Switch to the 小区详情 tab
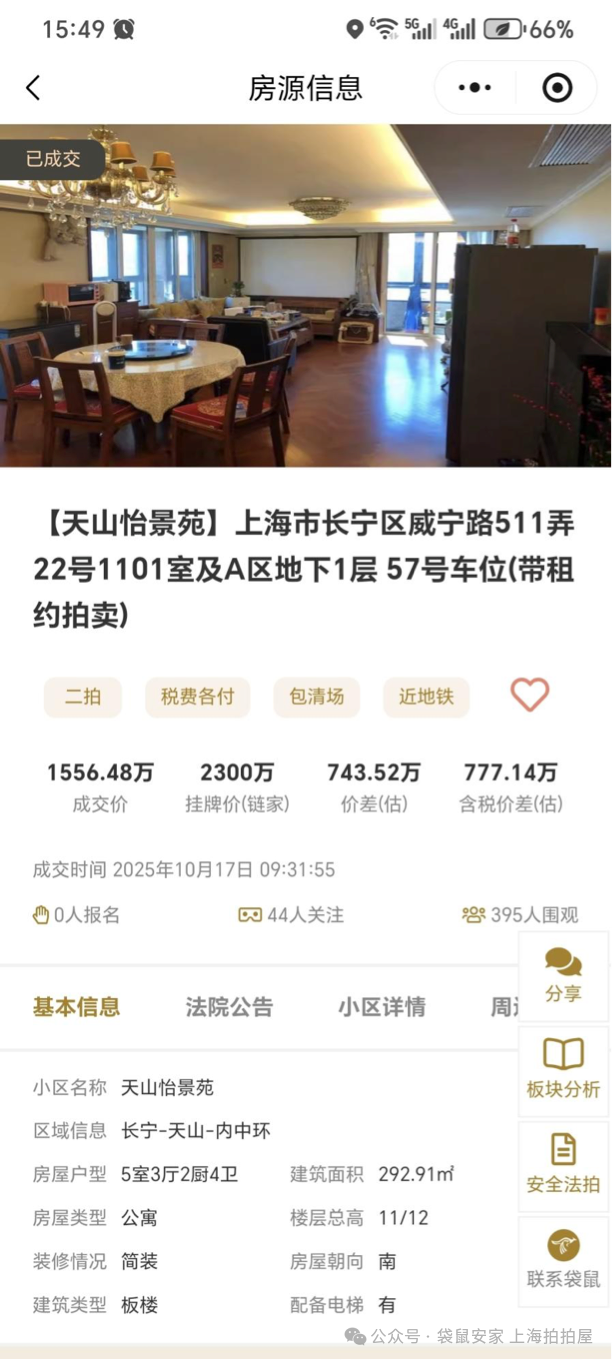The image size is (612, 1360). pos(381,1007)
